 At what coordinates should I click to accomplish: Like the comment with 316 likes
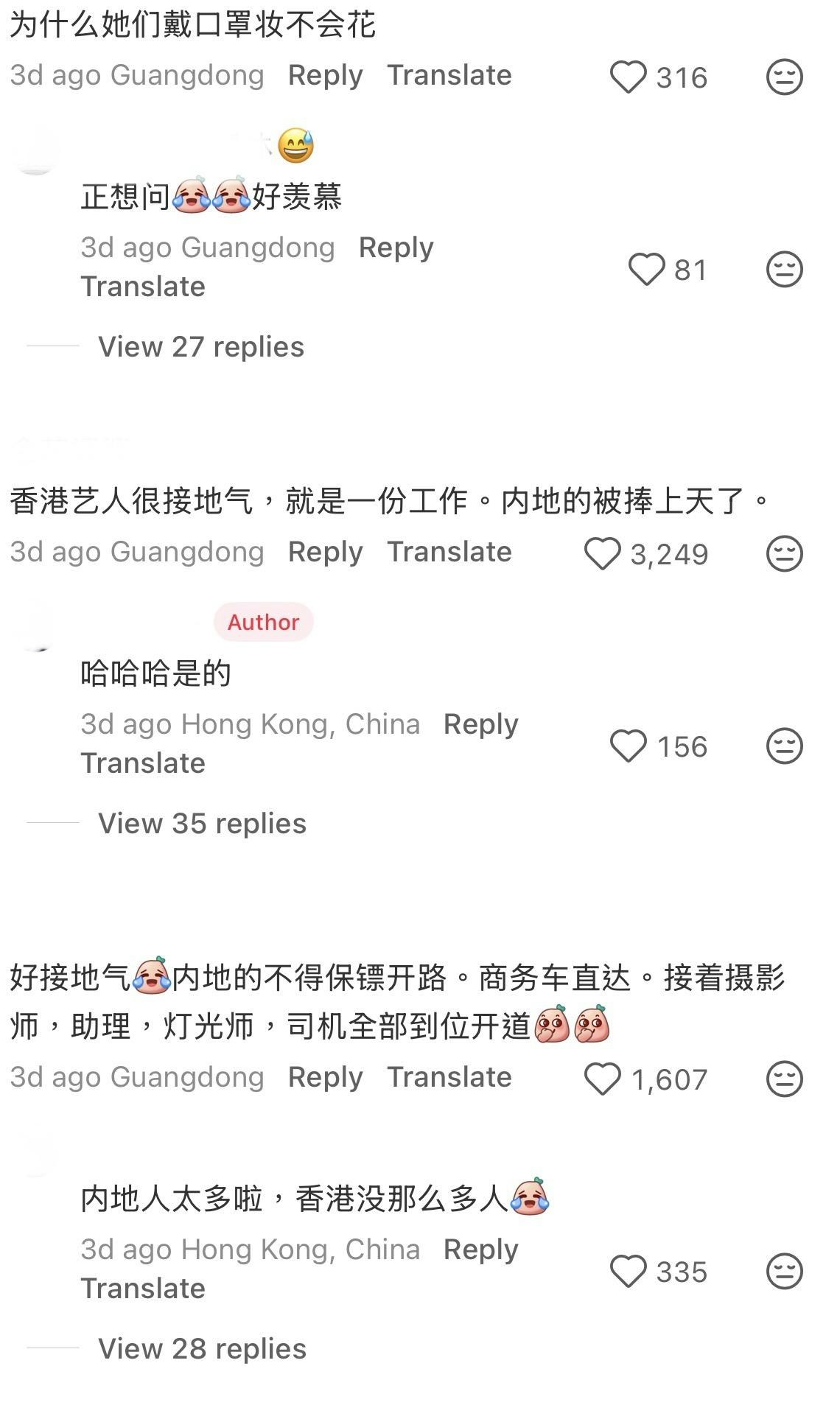628,77
